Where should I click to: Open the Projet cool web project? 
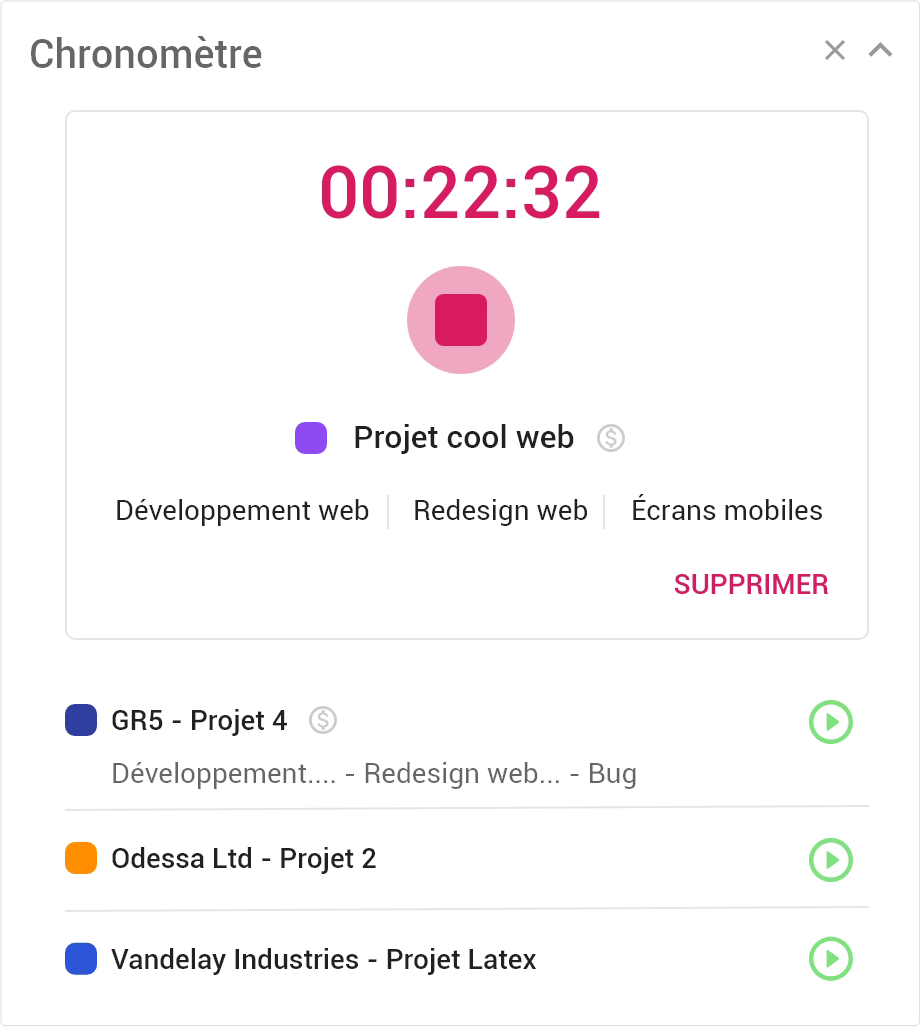pos(463,438)
